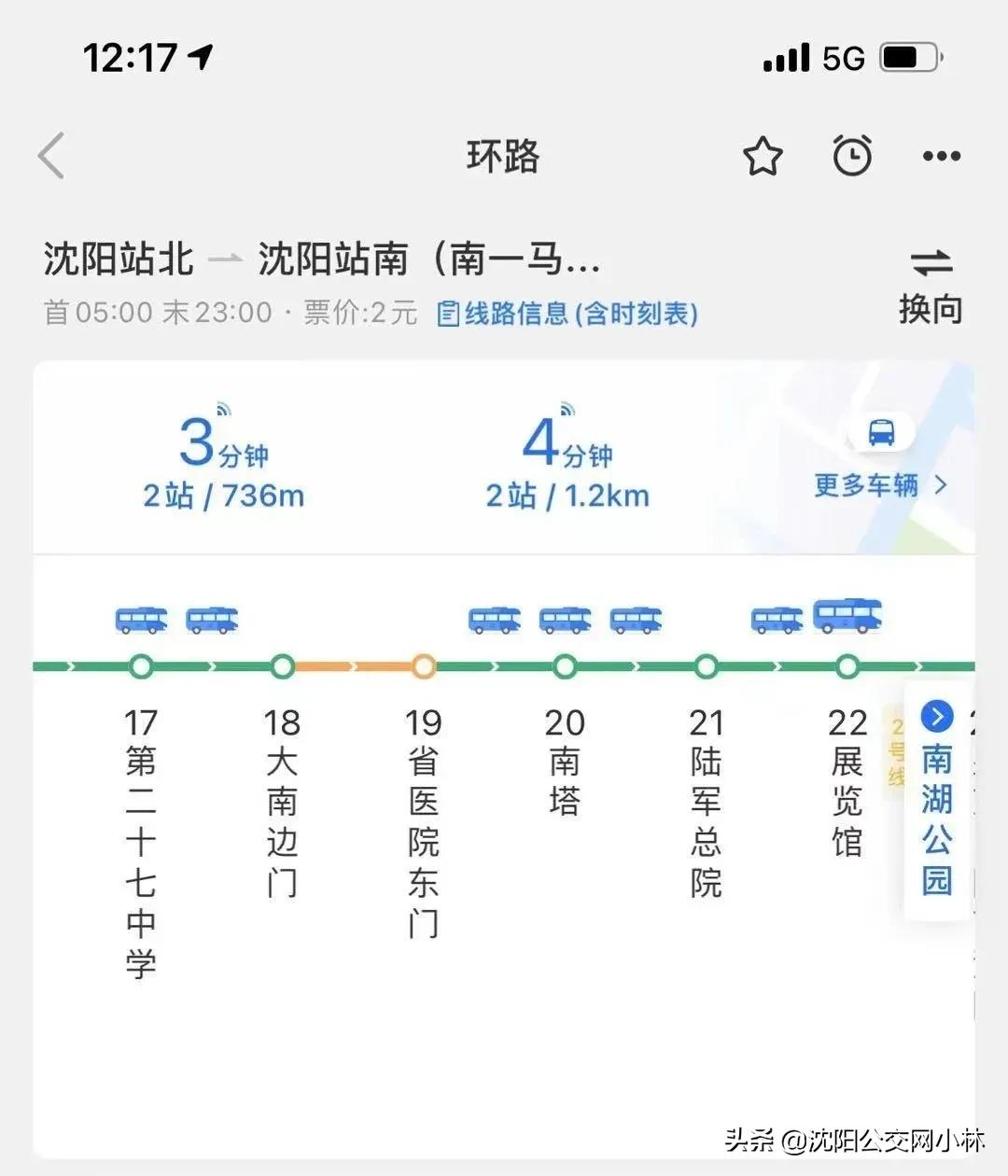Tap the 沈阳站北 starting station label
Screen dimensions: 1008x1176
[117, 260]
